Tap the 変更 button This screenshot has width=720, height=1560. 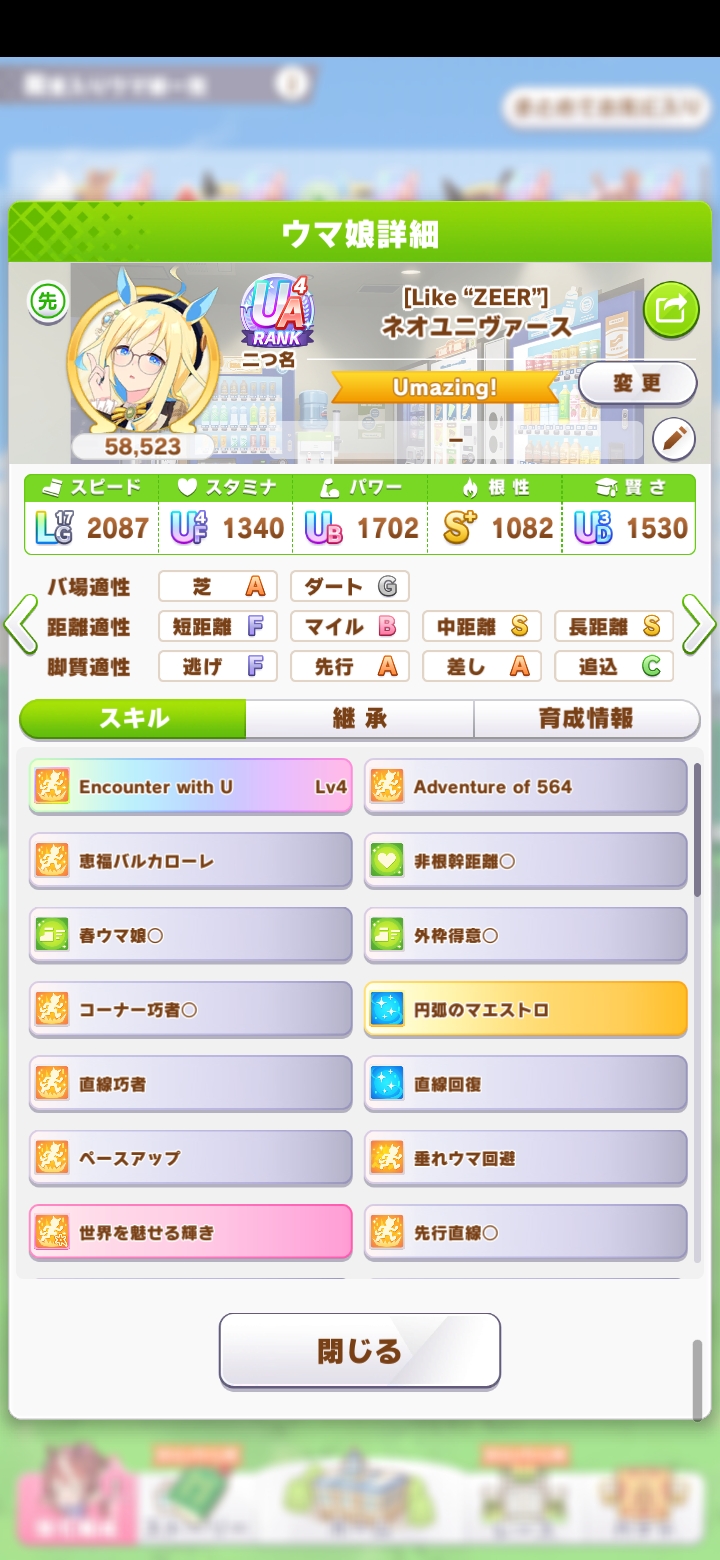[x=637, y=383]
